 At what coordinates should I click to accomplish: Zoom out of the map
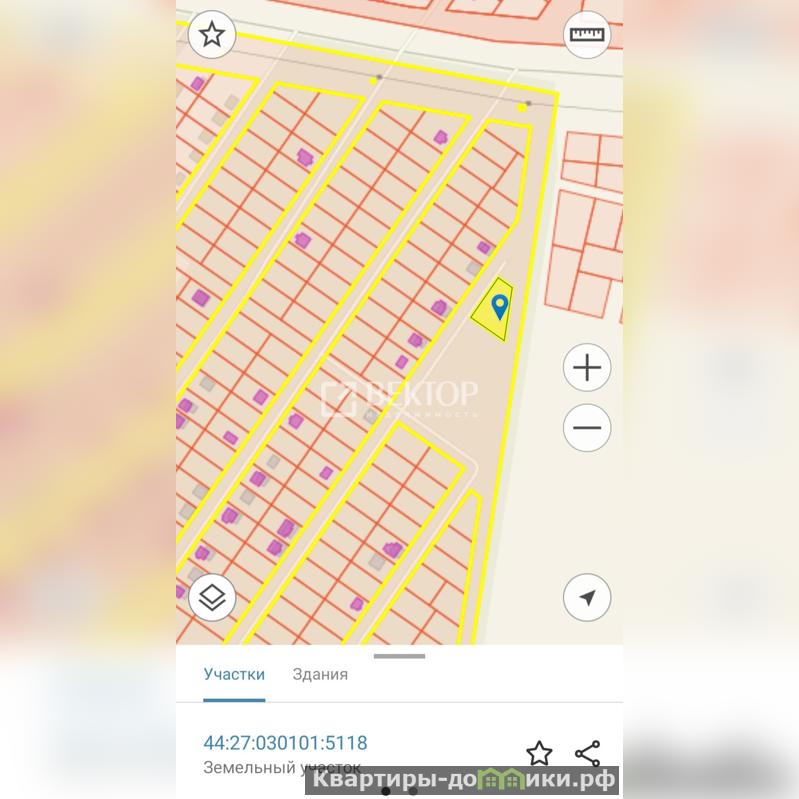pyautogui.click(x=587, y=428)
